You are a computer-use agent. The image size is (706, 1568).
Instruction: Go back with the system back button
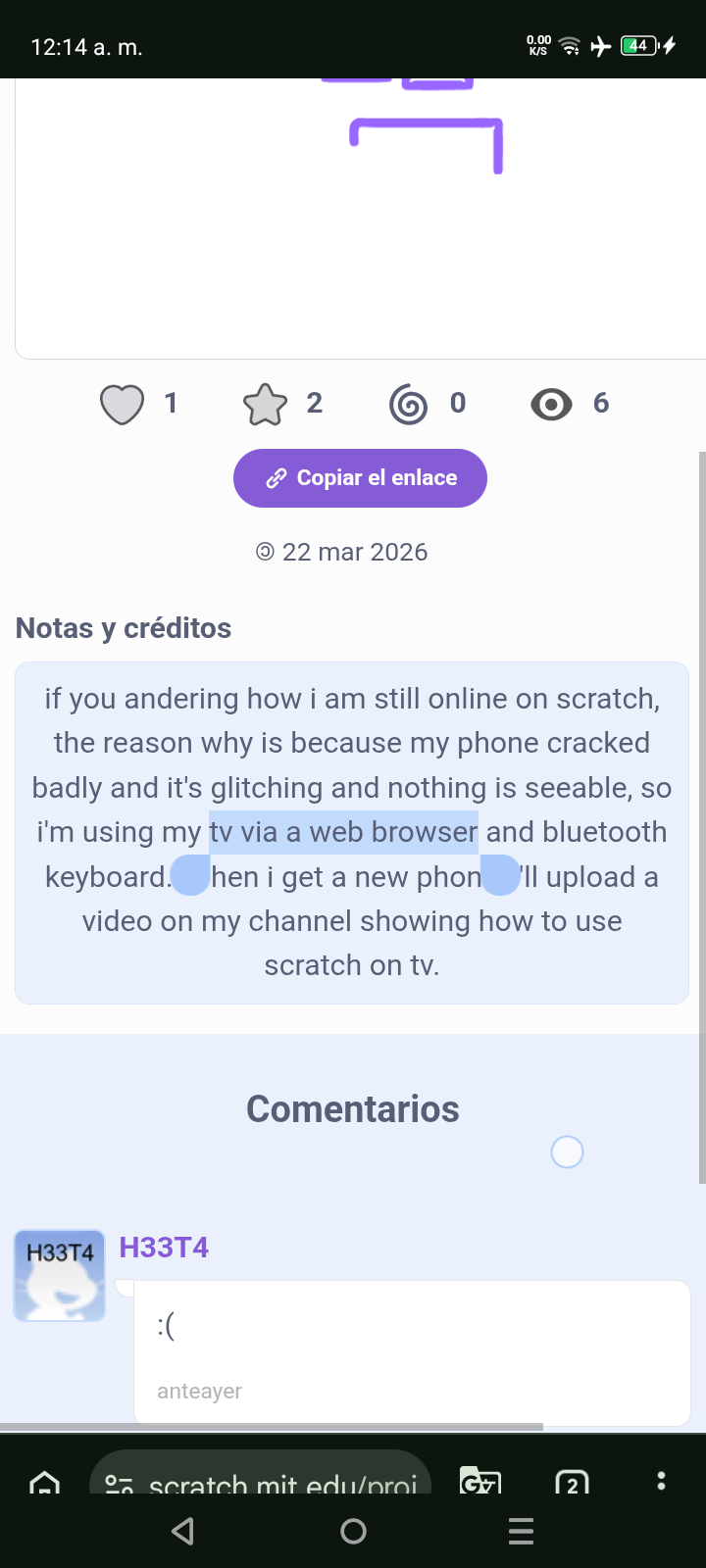click(182, 1531)
